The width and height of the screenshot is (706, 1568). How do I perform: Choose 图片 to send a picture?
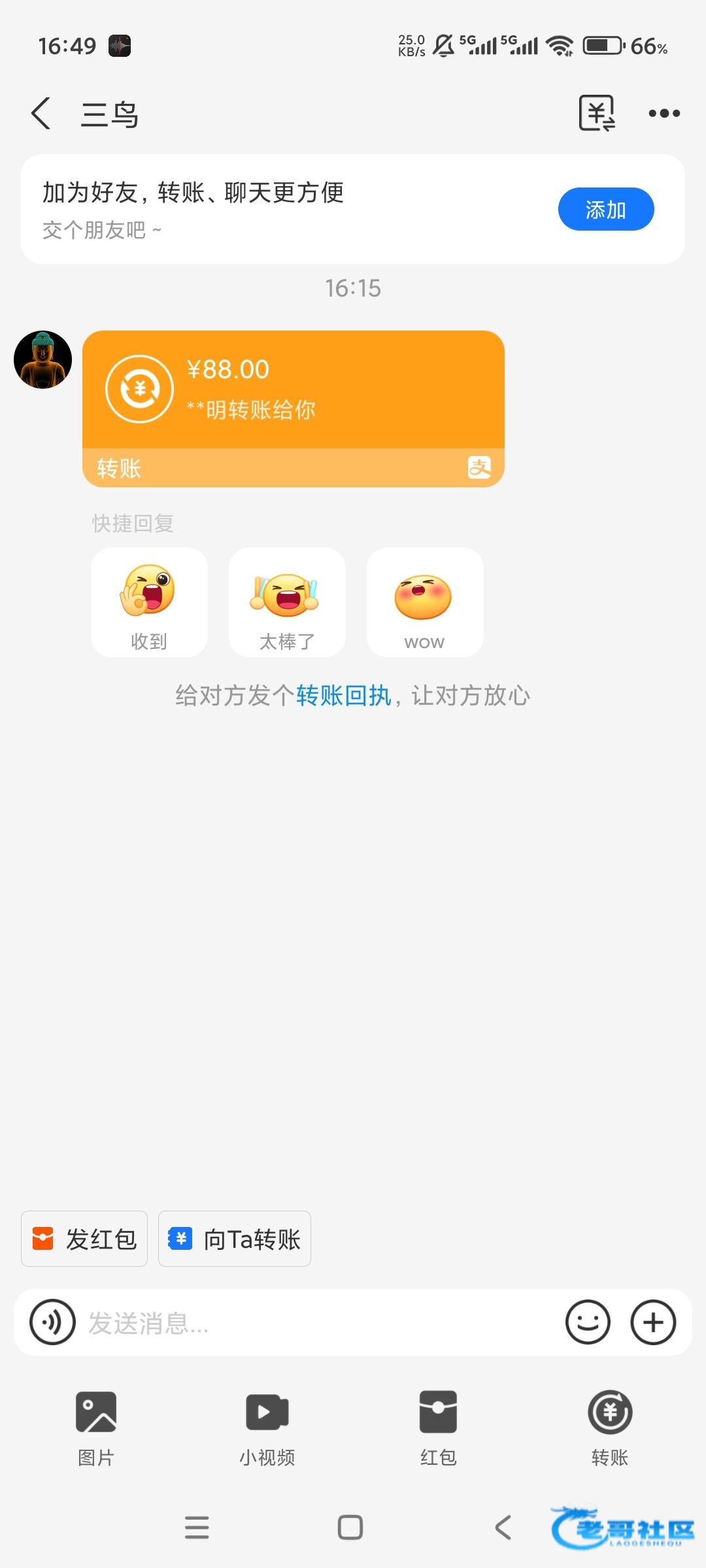[96, 1428]
